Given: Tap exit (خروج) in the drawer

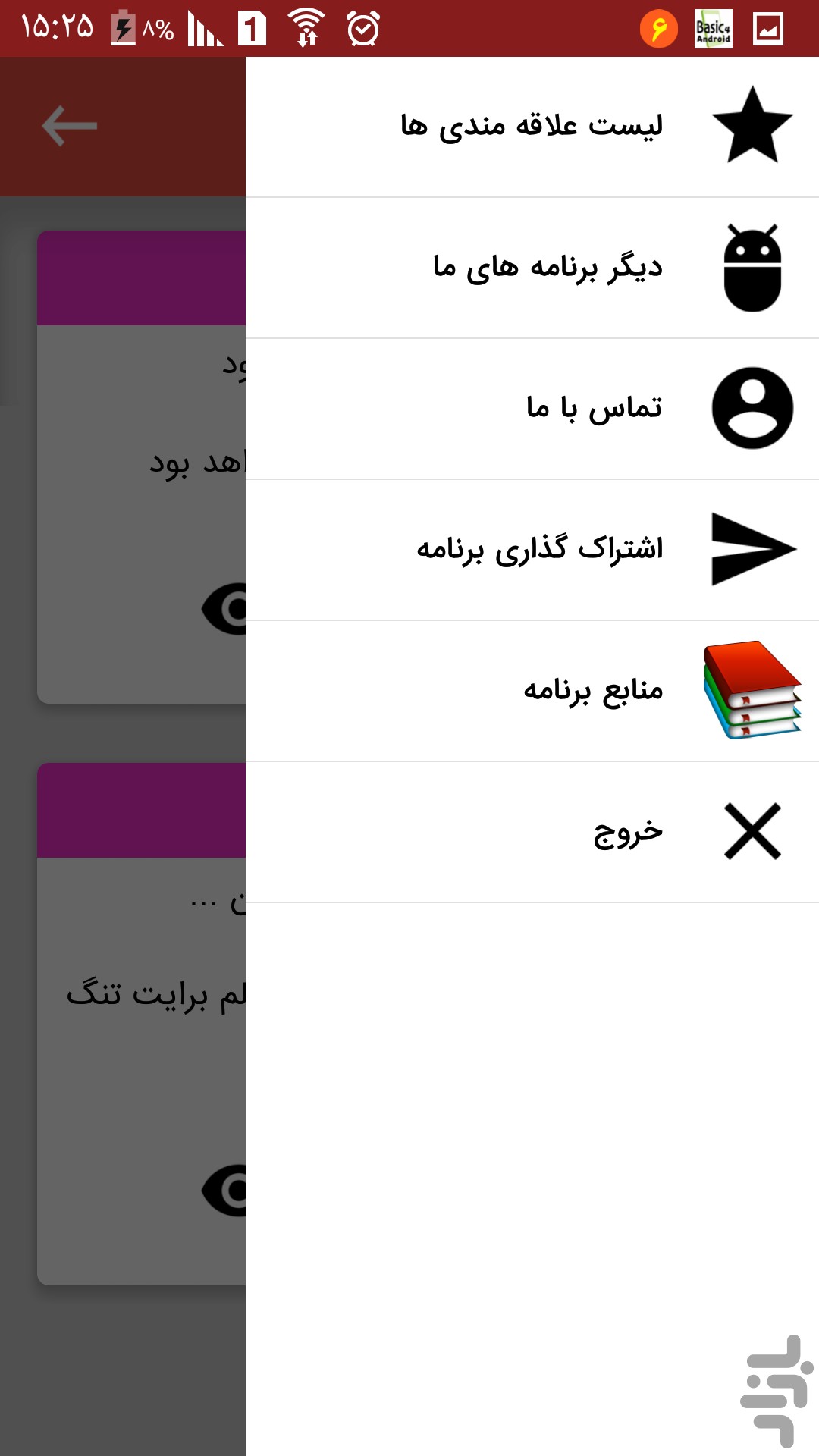Looking at the screenshot, I should pos(532,832).
